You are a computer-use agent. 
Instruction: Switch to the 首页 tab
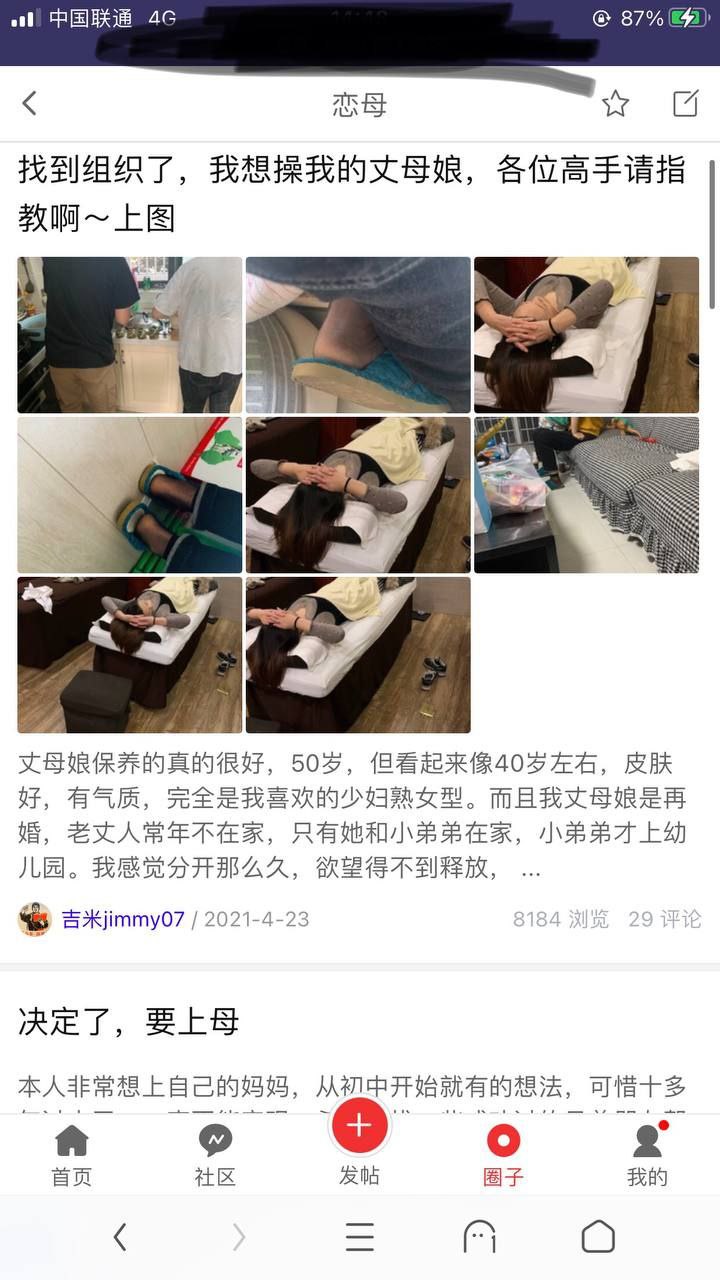point(71,1155)
